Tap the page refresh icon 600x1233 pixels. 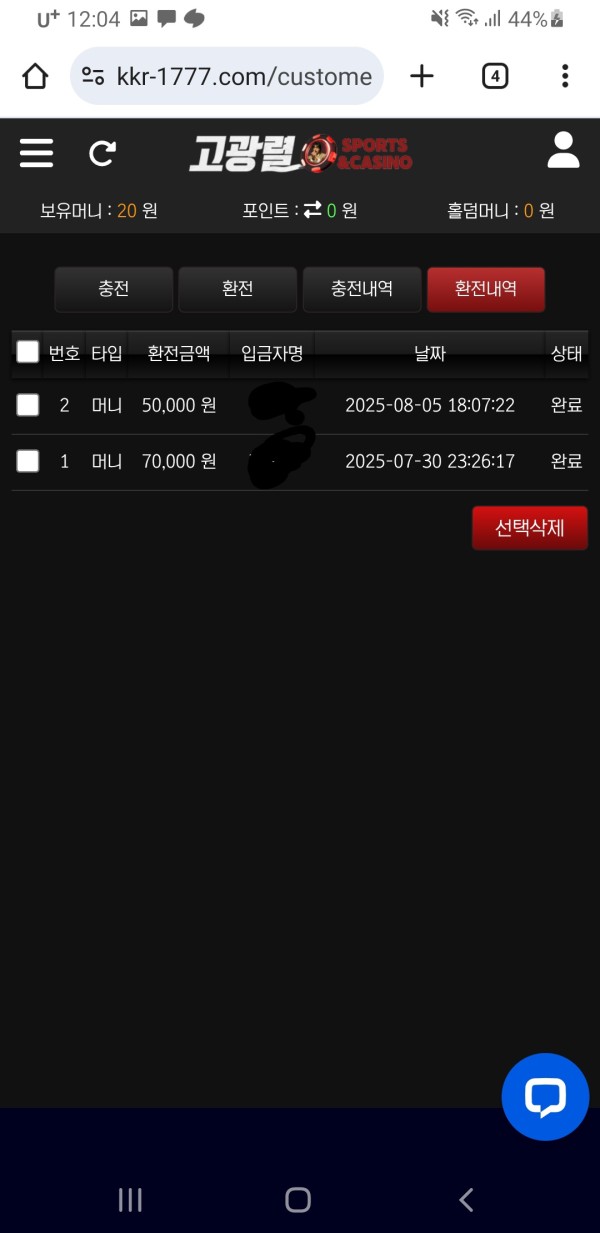102,153
